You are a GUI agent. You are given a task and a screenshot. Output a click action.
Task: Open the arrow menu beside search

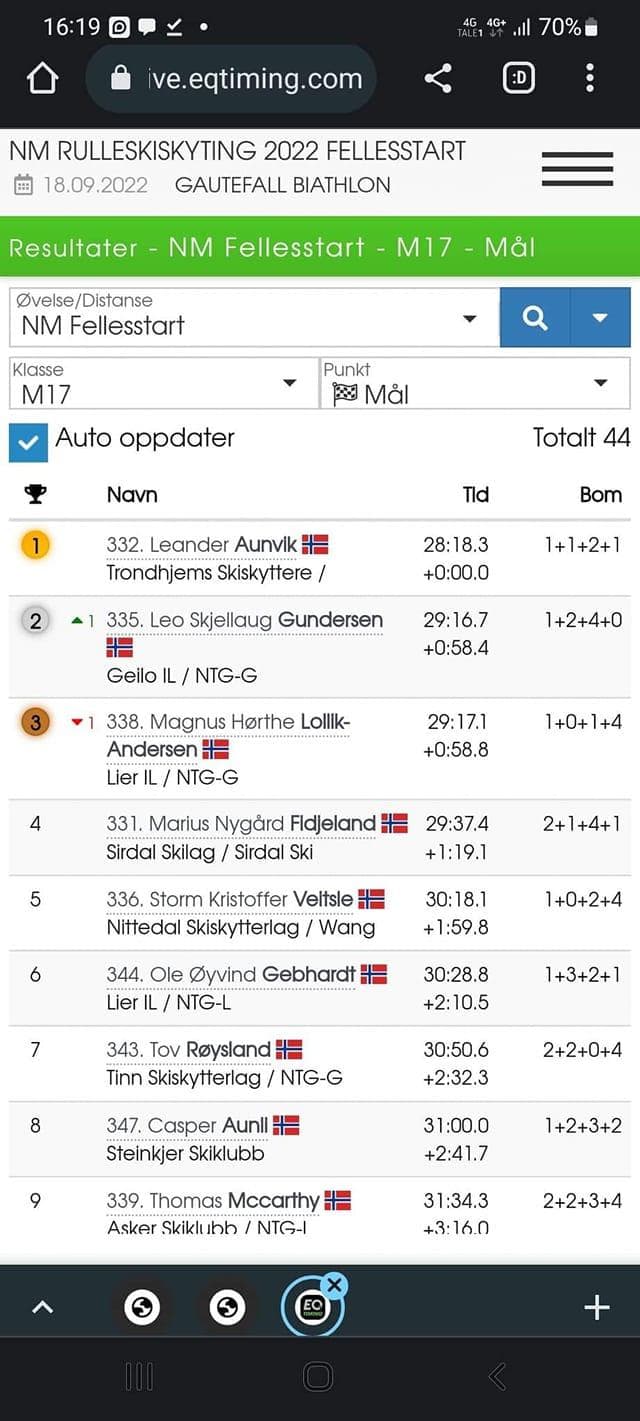click(600, 318)
